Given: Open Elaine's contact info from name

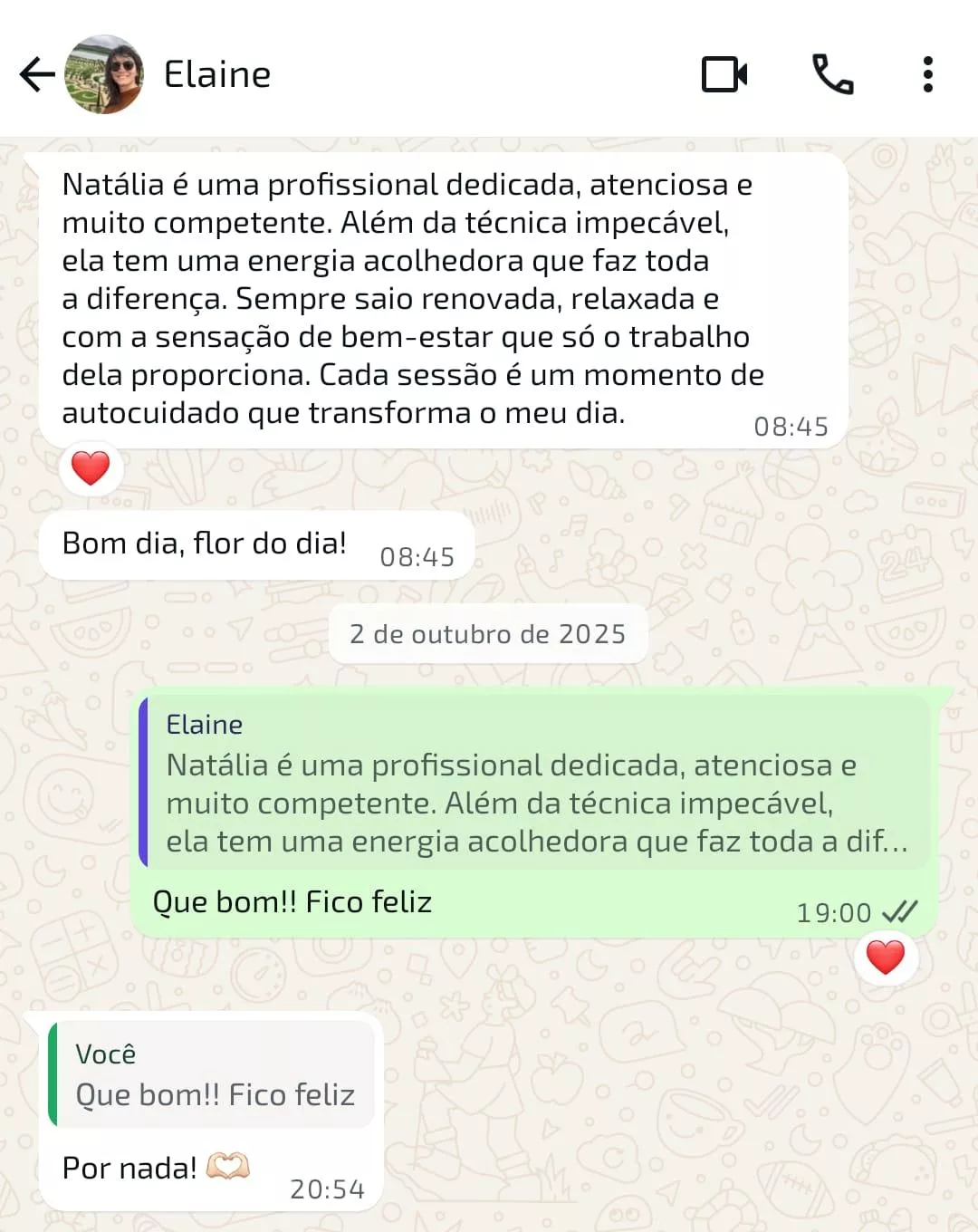Looking at the screenshot, I should pyautogui.click(x=217, y=74).
